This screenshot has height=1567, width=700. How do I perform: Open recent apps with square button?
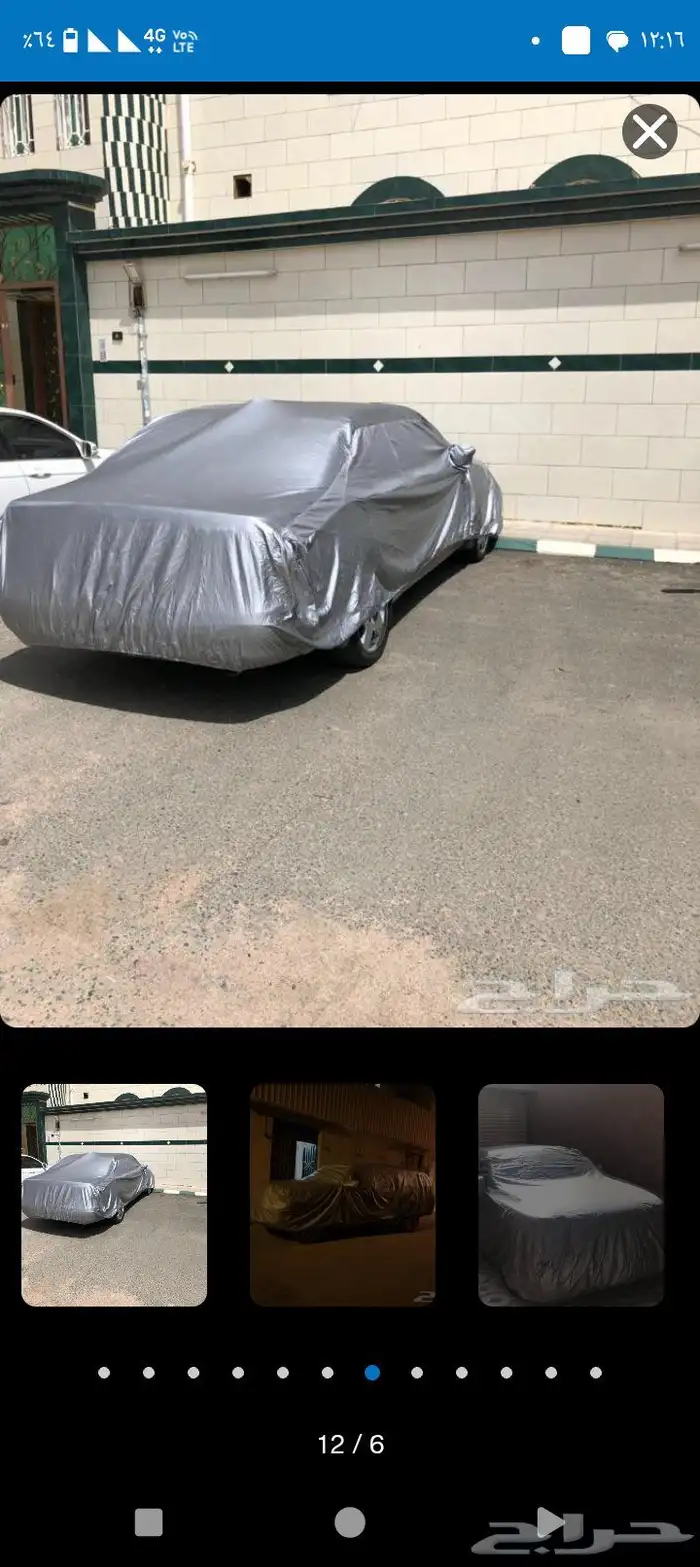click(x=149, y=1522)
